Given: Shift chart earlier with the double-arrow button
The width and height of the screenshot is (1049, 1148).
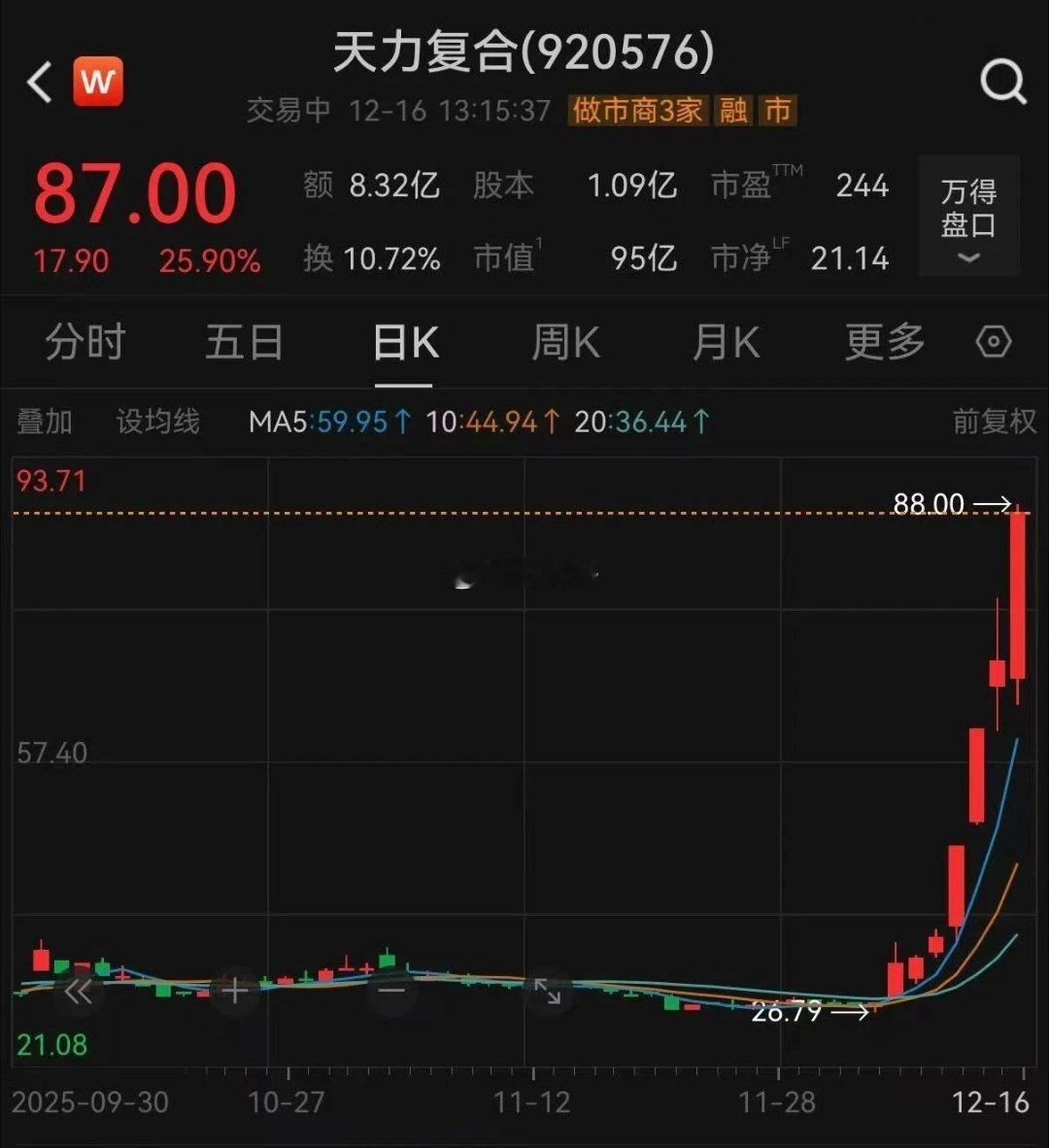Looking at the screenshot, I should (x=79, y=992).
